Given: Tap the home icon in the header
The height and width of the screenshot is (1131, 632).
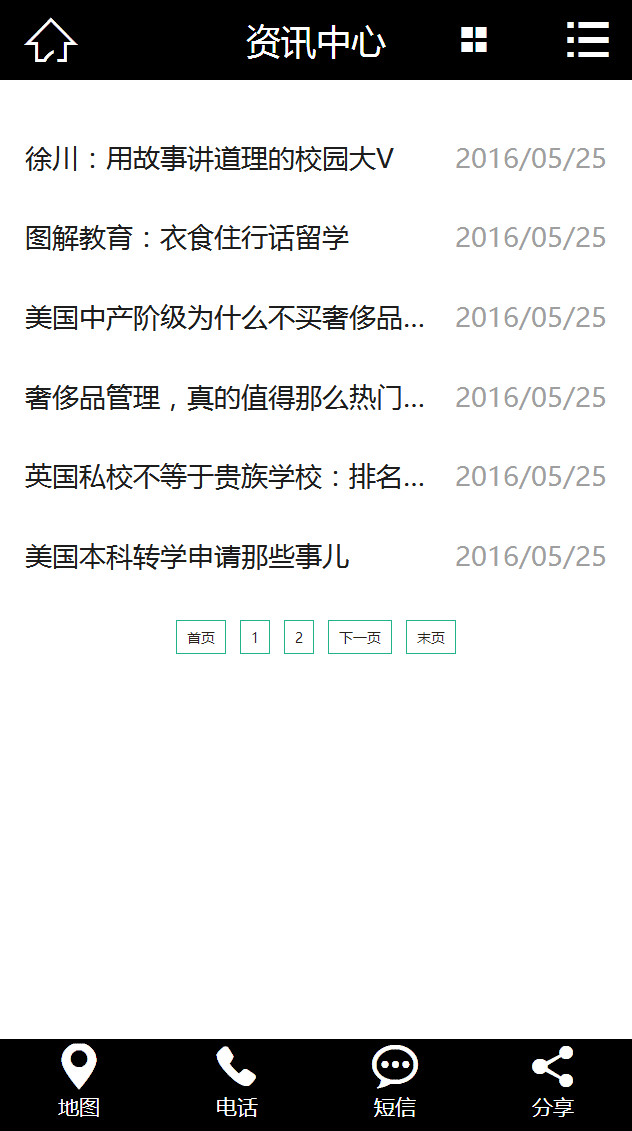Looking at the screenshot, I should pyautogui.click(x=51, y=40).
